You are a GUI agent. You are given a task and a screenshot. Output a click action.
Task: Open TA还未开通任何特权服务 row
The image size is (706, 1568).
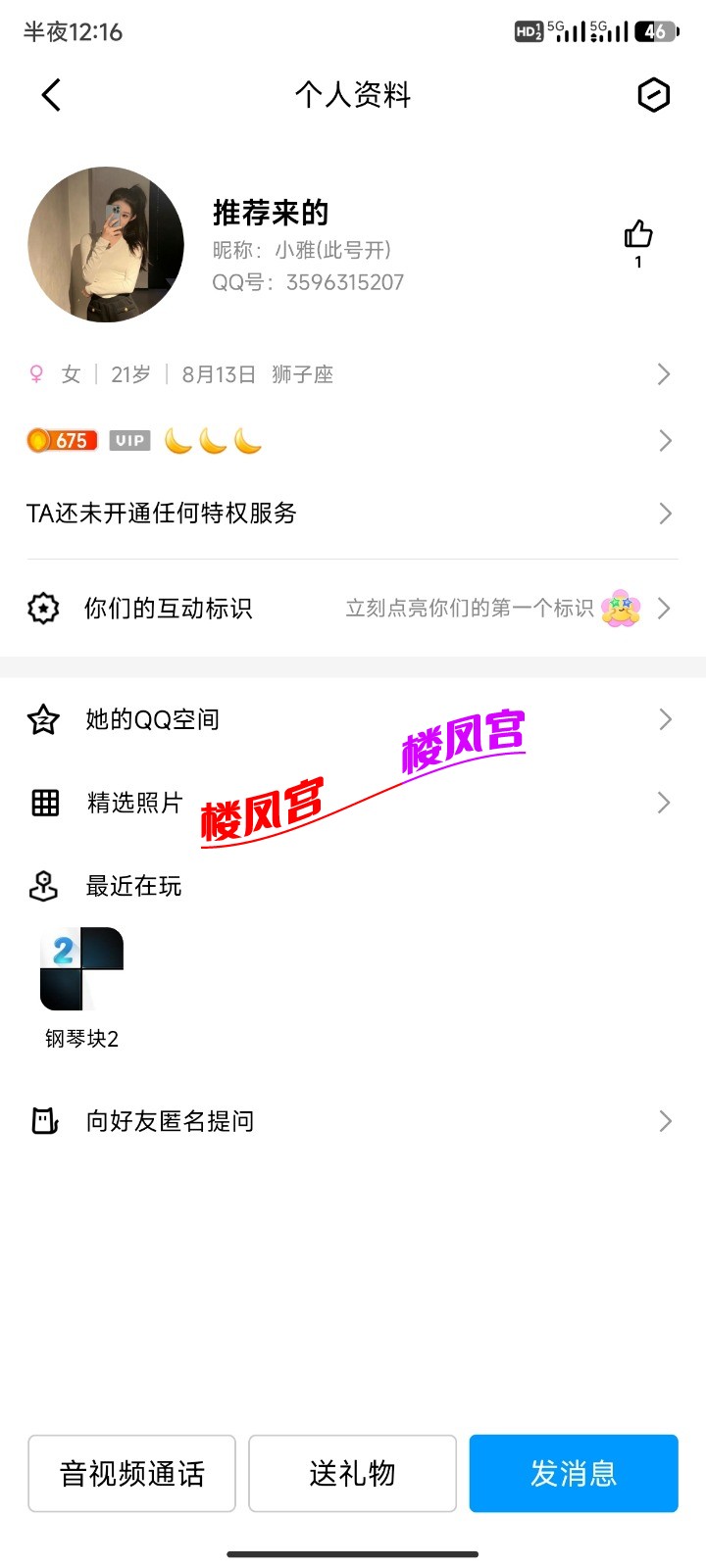(353, 514)
